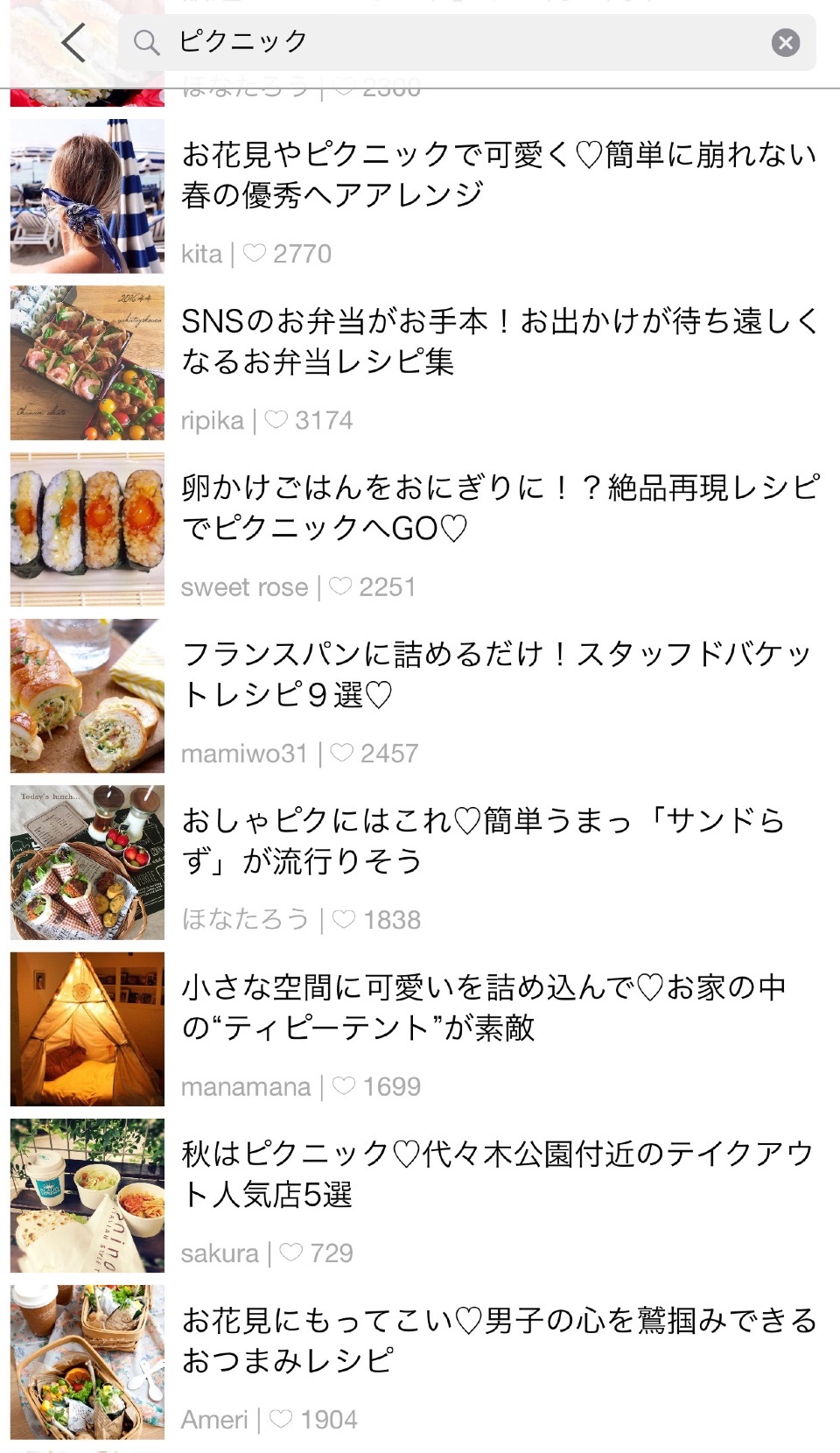Image resolution: width=840 pixels, height=1453 pixels.
Task: Go back using the arrow icon
Action: click(x=74, y=42)
